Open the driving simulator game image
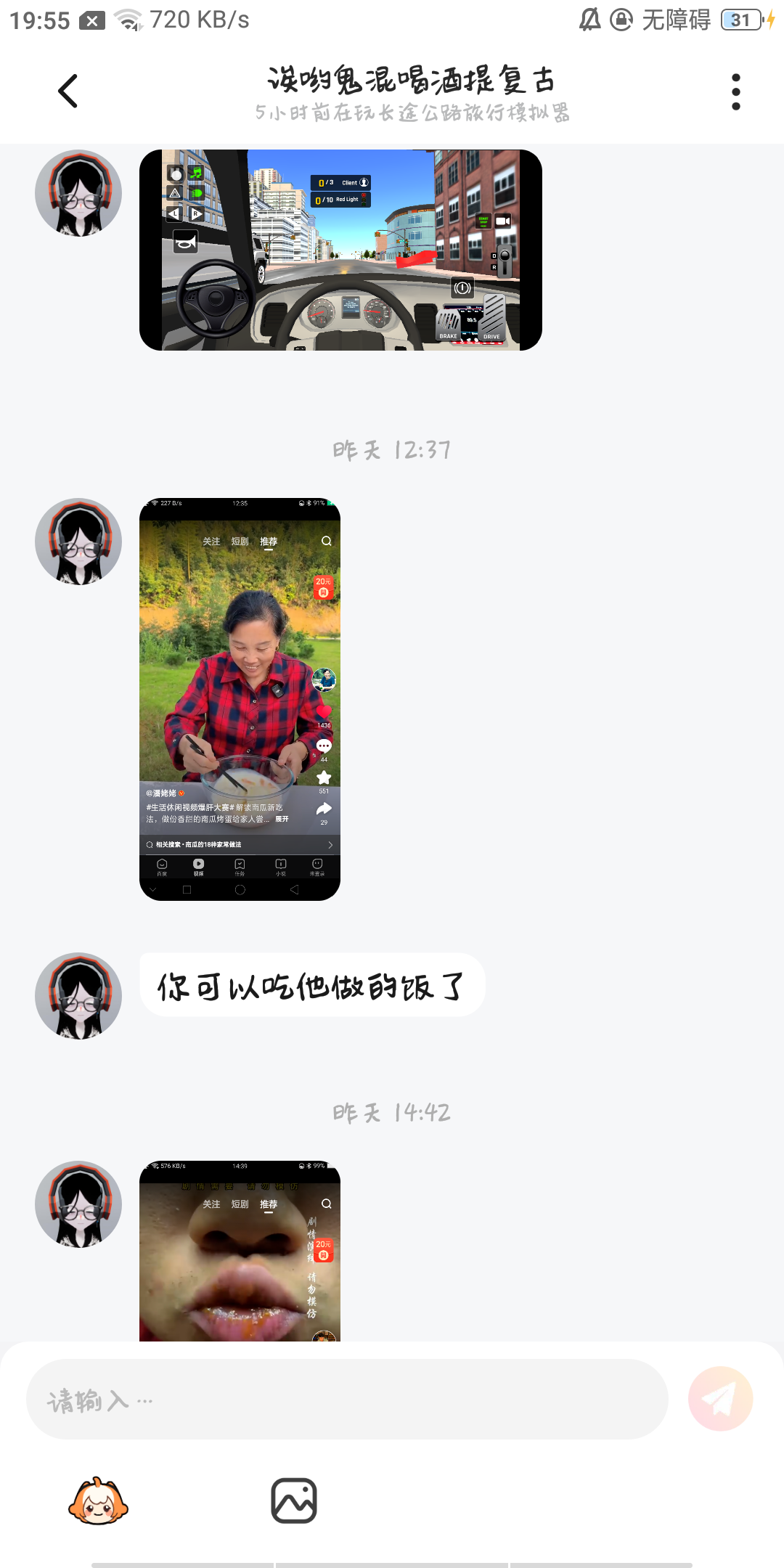The image size is (784, 1568). (340, 250)
